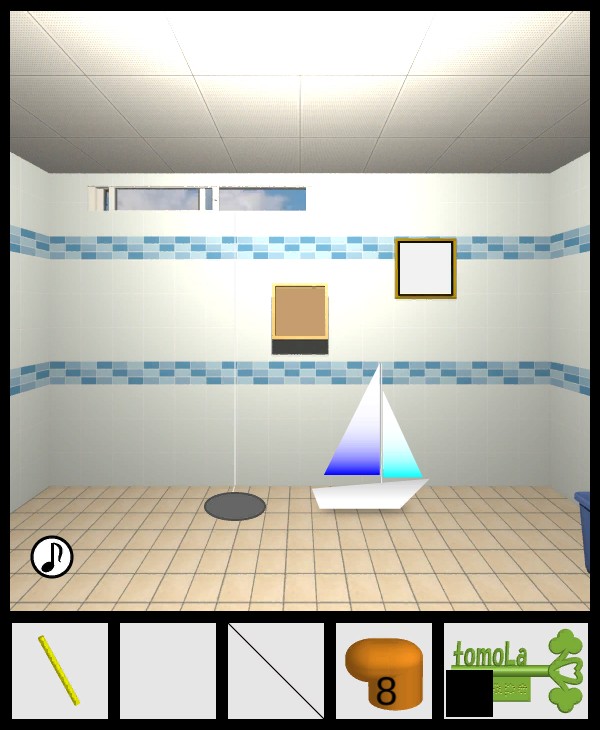This screenshot has width=600, height=730.
Task: Open the tomoLa key banner
Action: point(516,670)
